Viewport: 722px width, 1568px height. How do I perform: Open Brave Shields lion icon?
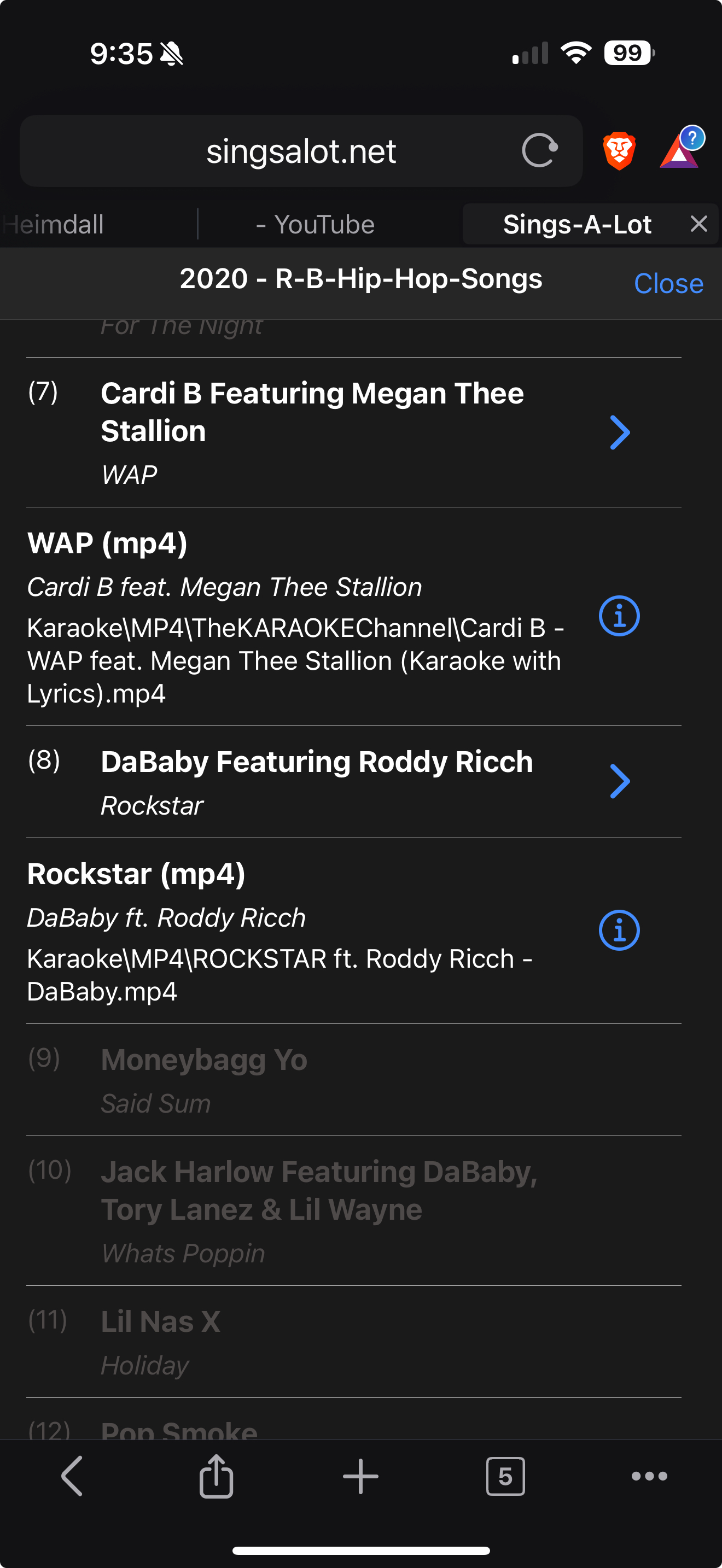[x=619, y=150]
